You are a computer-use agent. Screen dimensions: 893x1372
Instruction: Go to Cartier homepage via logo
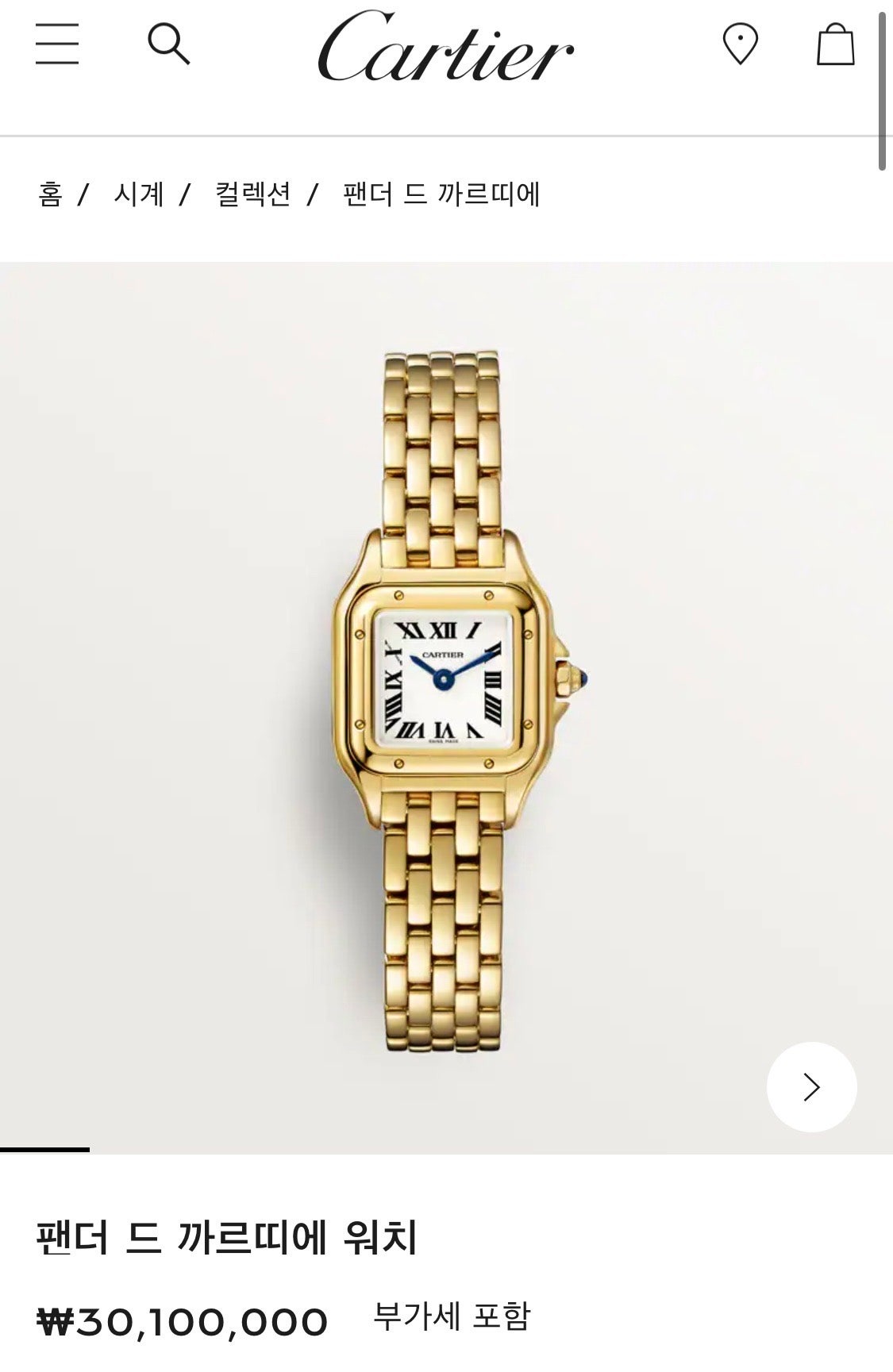point(445,48)
